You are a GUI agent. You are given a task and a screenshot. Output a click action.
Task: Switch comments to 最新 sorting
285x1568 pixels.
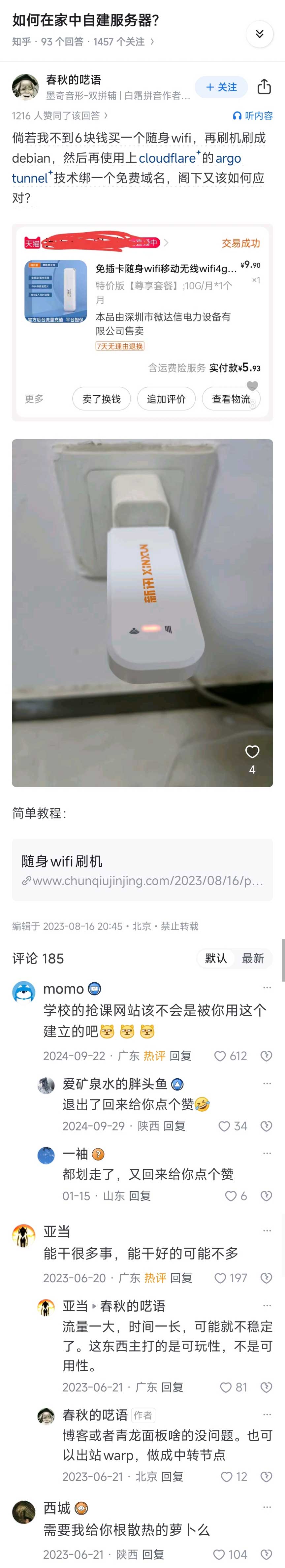click(x=253, y=958)
